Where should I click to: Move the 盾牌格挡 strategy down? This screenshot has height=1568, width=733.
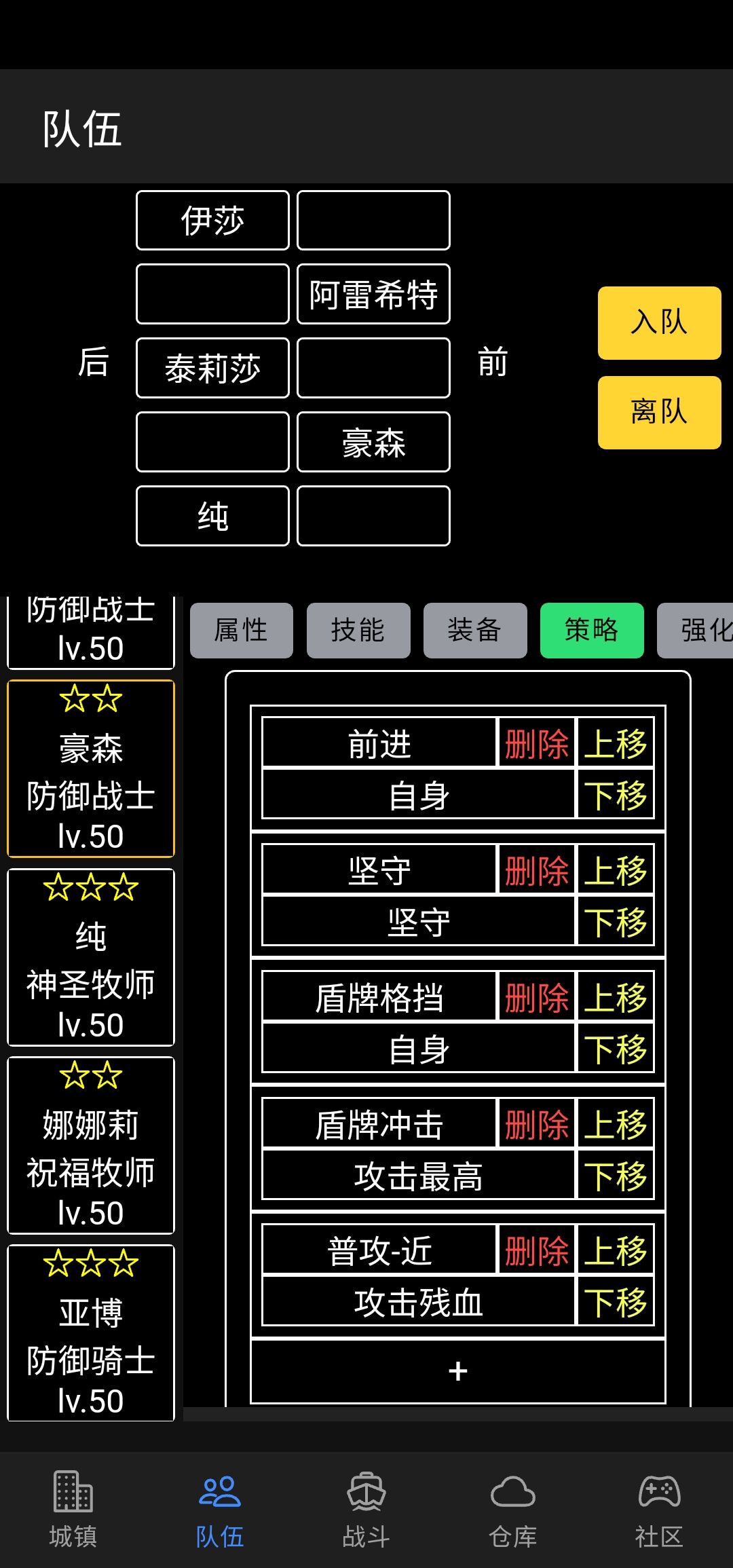[615, 1049]
